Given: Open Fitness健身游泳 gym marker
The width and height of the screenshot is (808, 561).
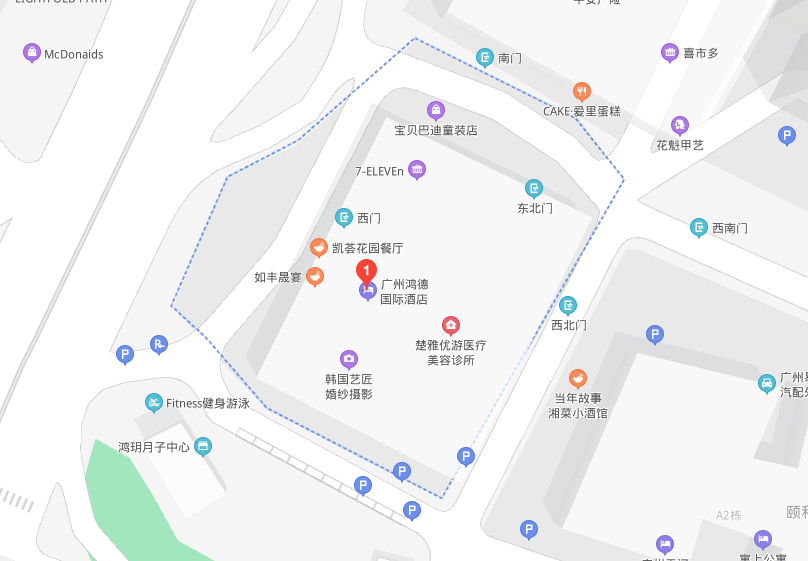Looking at the screenshot, I should pos(154,403).
